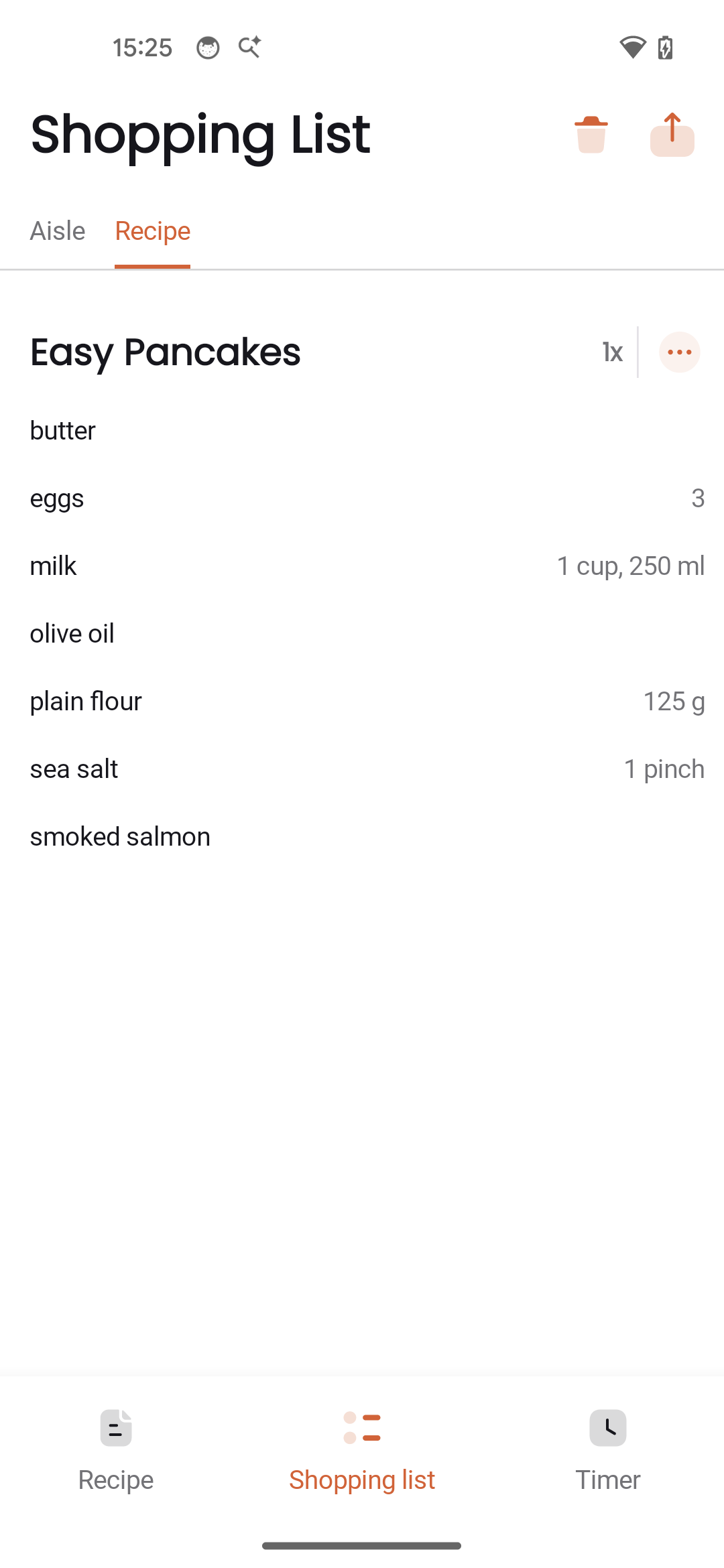Select the Recipe tab
The width and height of the screenshot is (724, 1568).
(152, 231)
